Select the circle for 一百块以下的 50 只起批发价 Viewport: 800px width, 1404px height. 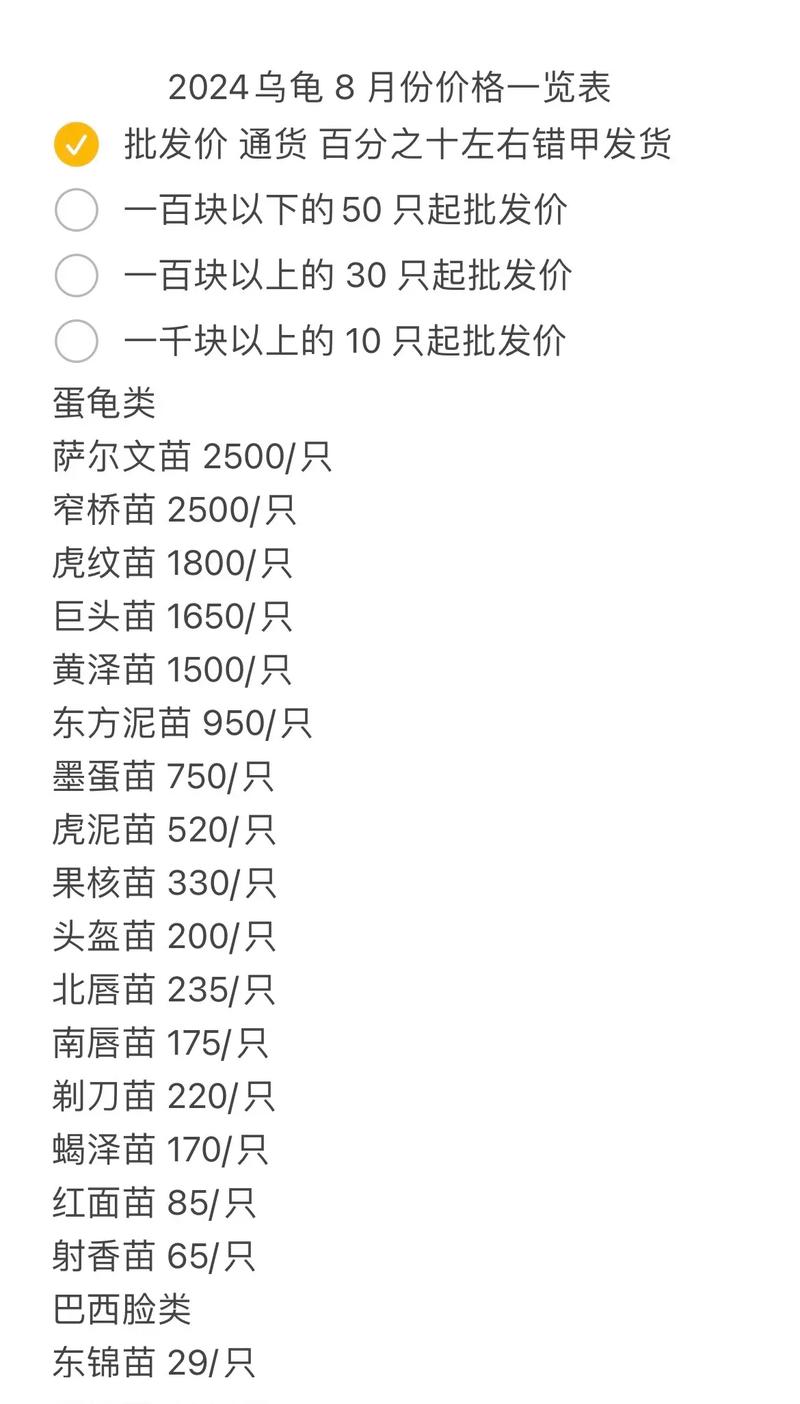(x=75, y=211)
